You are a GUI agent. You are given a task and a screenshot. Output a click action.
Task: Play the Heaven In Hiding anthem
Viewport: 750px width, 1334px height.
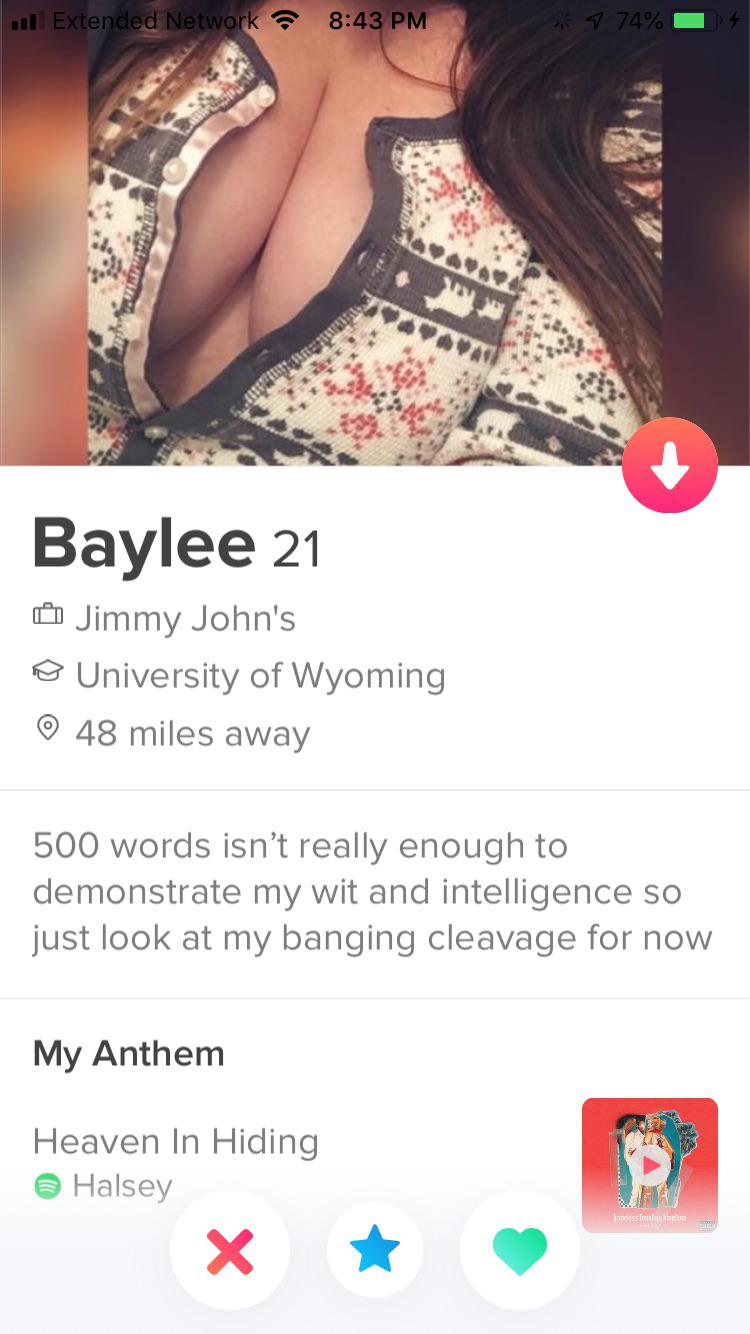650,1165
